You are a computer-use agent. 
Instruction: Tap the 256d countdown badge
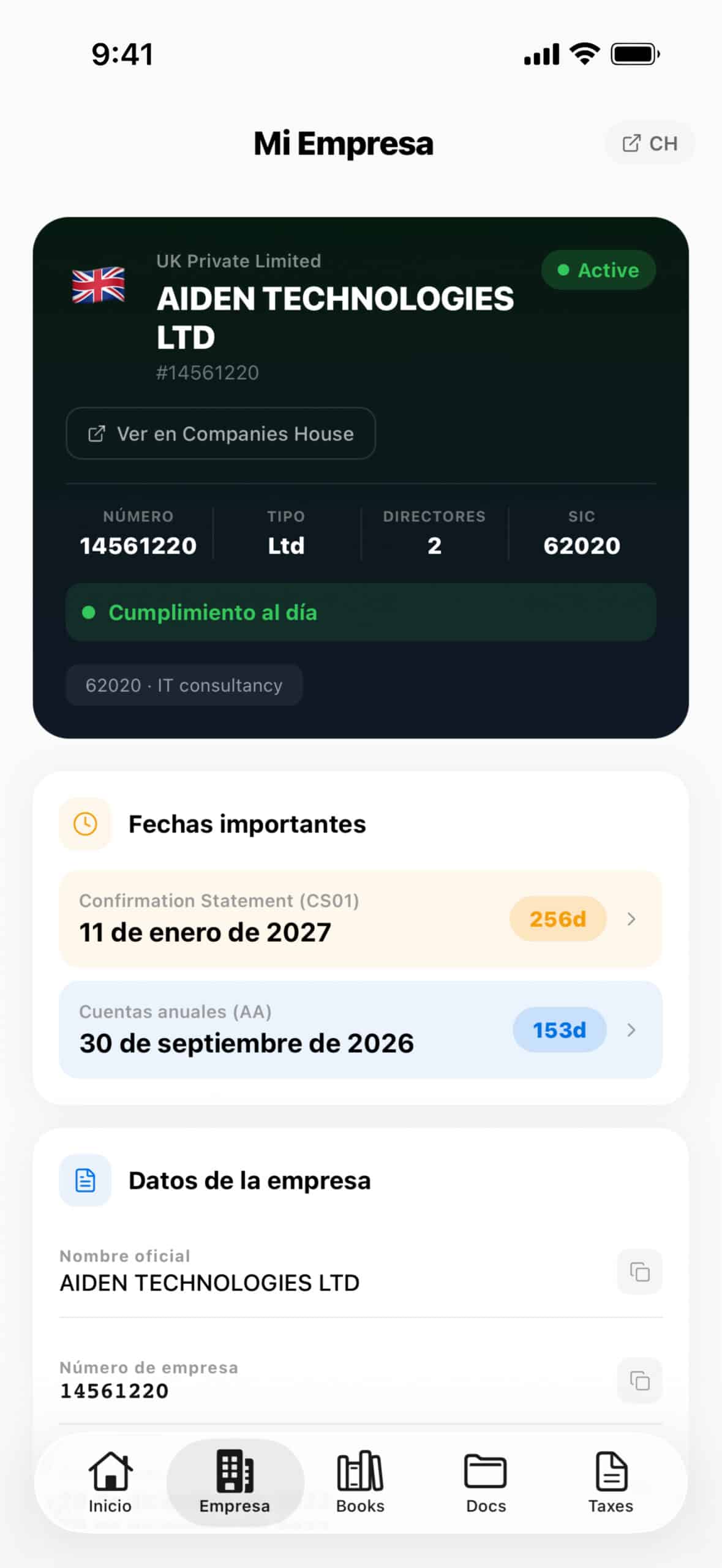pos(557,918)
